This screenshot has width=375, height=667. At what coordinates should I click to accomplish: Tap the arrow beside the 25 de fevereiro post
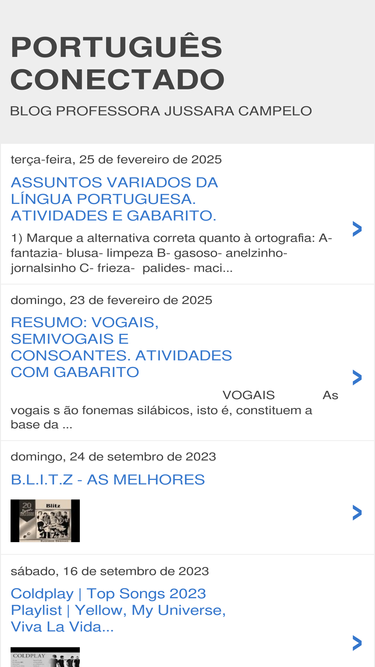[x=357, y=229]
